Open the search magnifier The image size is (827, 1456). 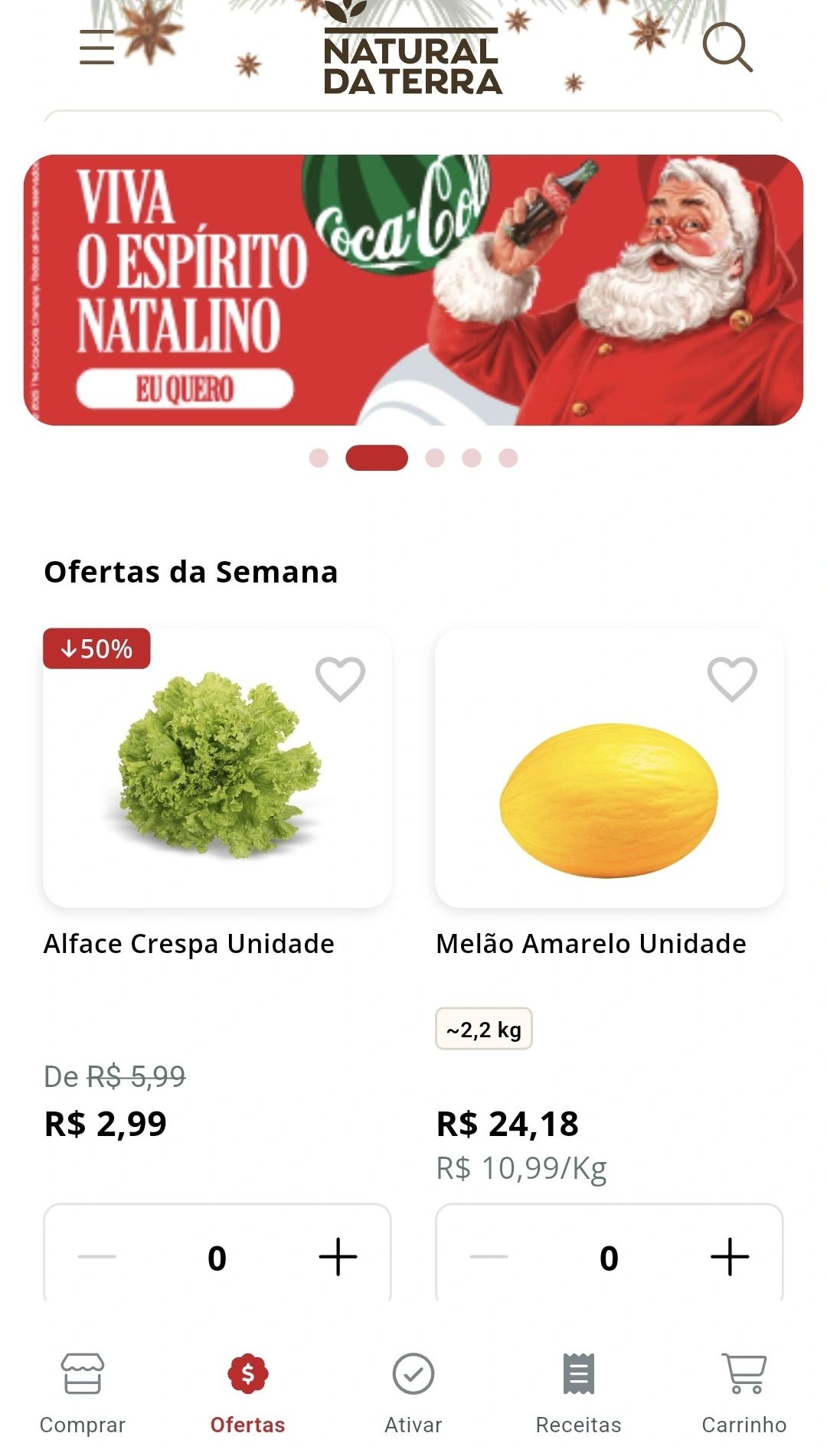pos(727,47)
